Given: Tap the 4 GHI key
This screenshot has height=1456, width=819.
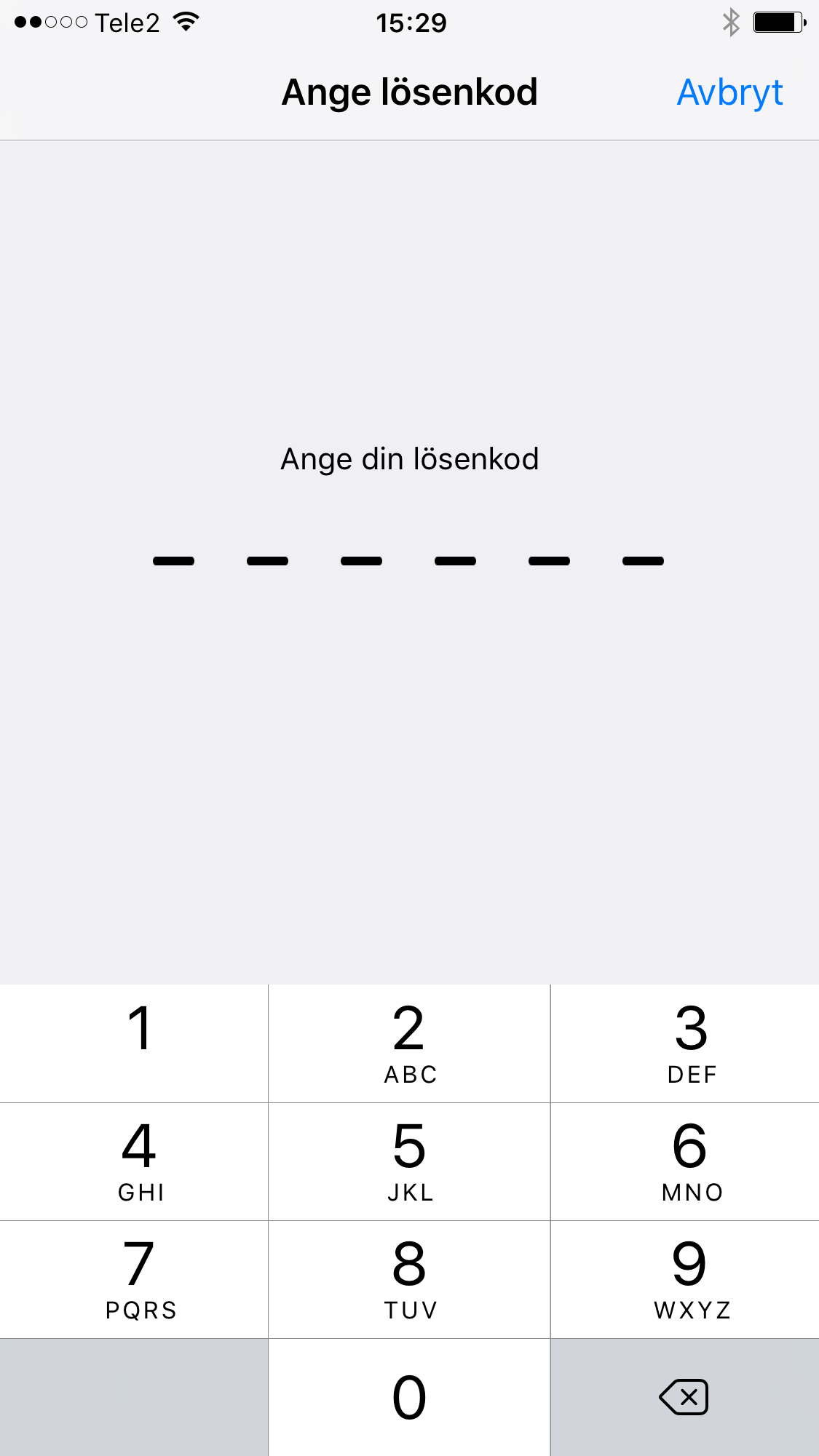Looking at the screenshot, I should 135,1161.
